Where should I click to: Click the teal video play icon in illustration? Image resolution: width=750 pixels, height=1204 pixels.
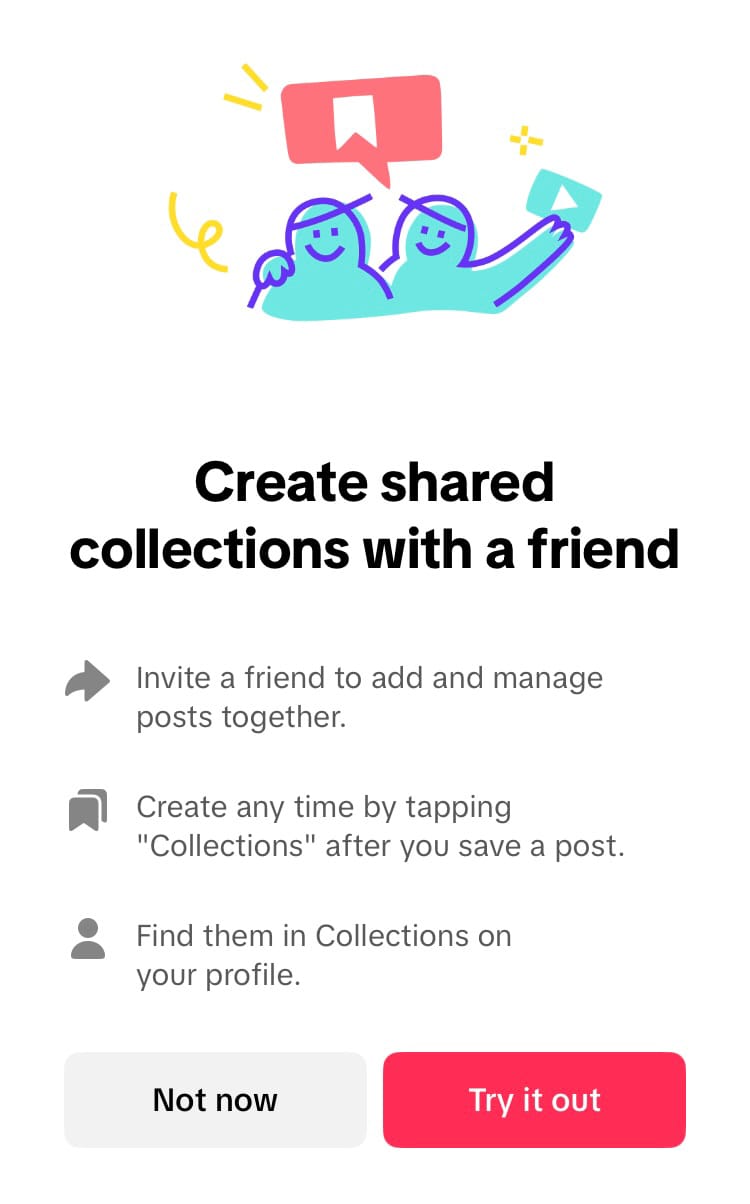[x=565, y=195]
